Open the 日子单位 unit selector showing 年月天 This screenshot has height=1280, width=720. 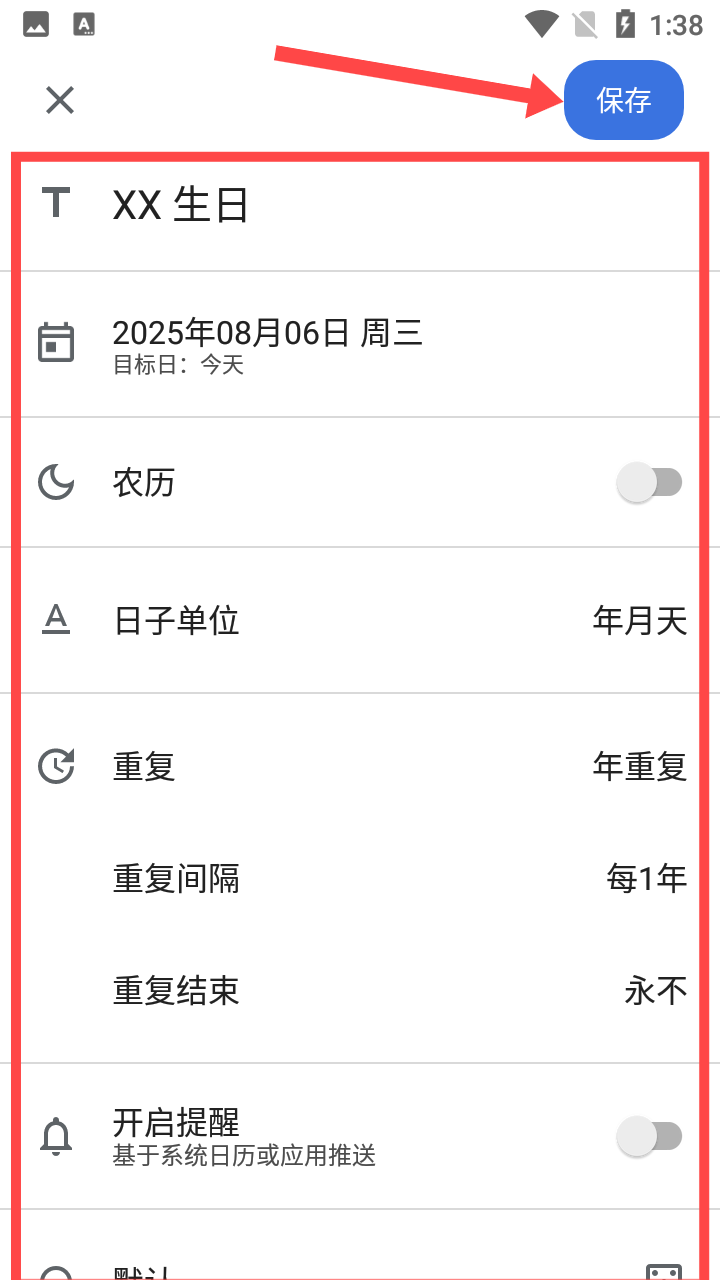pyautogui.click(x=400, y=620)
